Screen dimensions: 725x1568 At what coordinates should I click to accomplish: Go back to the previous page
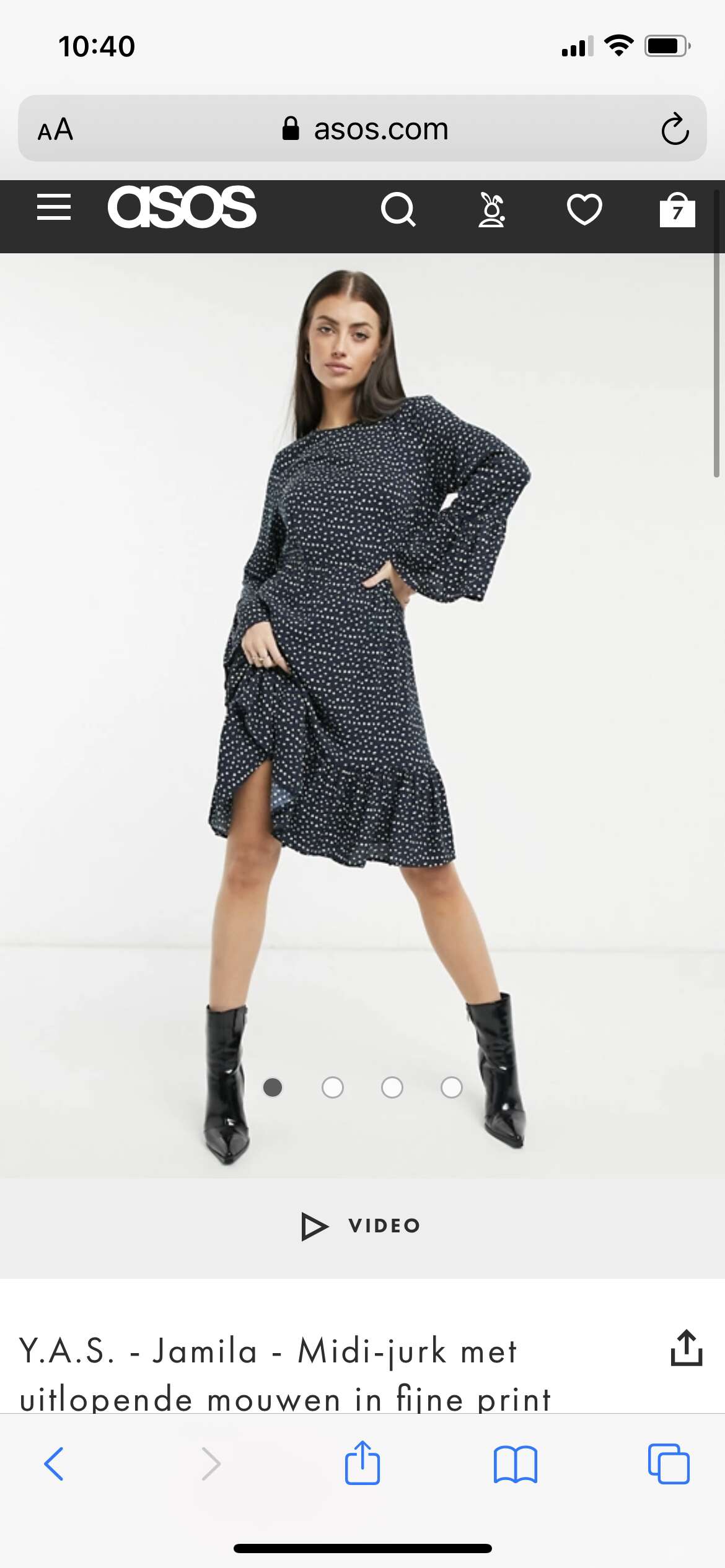pos(54,1464)
